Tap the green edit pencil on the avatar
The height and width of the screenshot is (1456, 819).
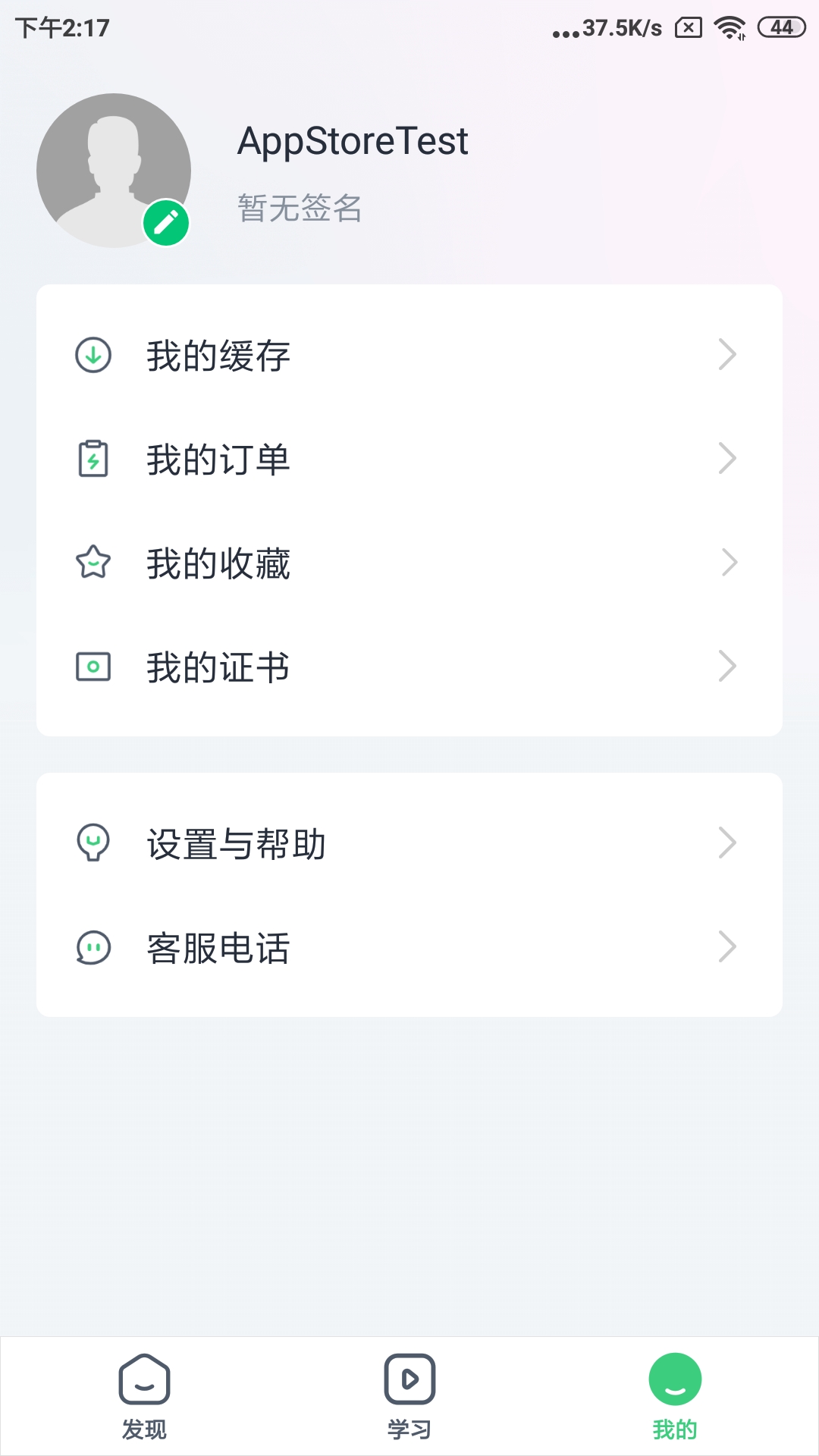(167, 222)
